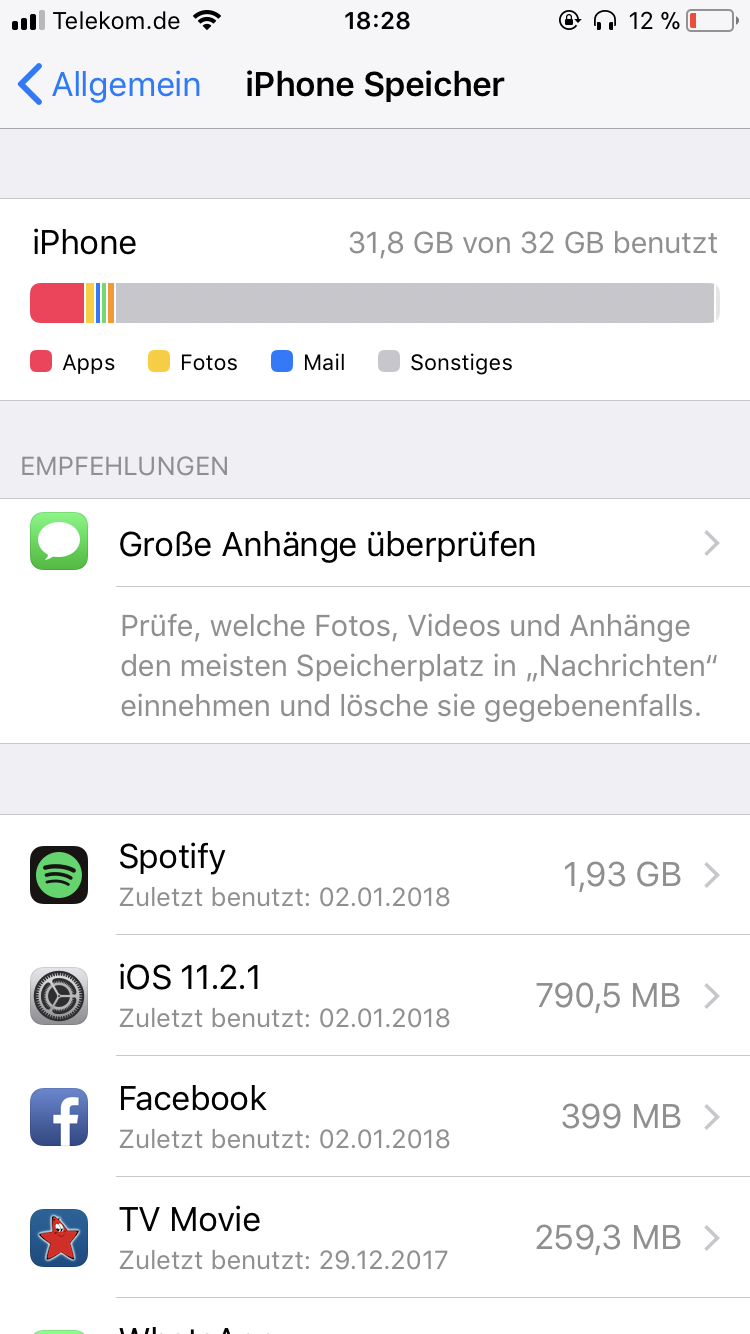Select the Facebook storage row
The height and width of the screenshot is (1334, 750).
(375, 1116)
